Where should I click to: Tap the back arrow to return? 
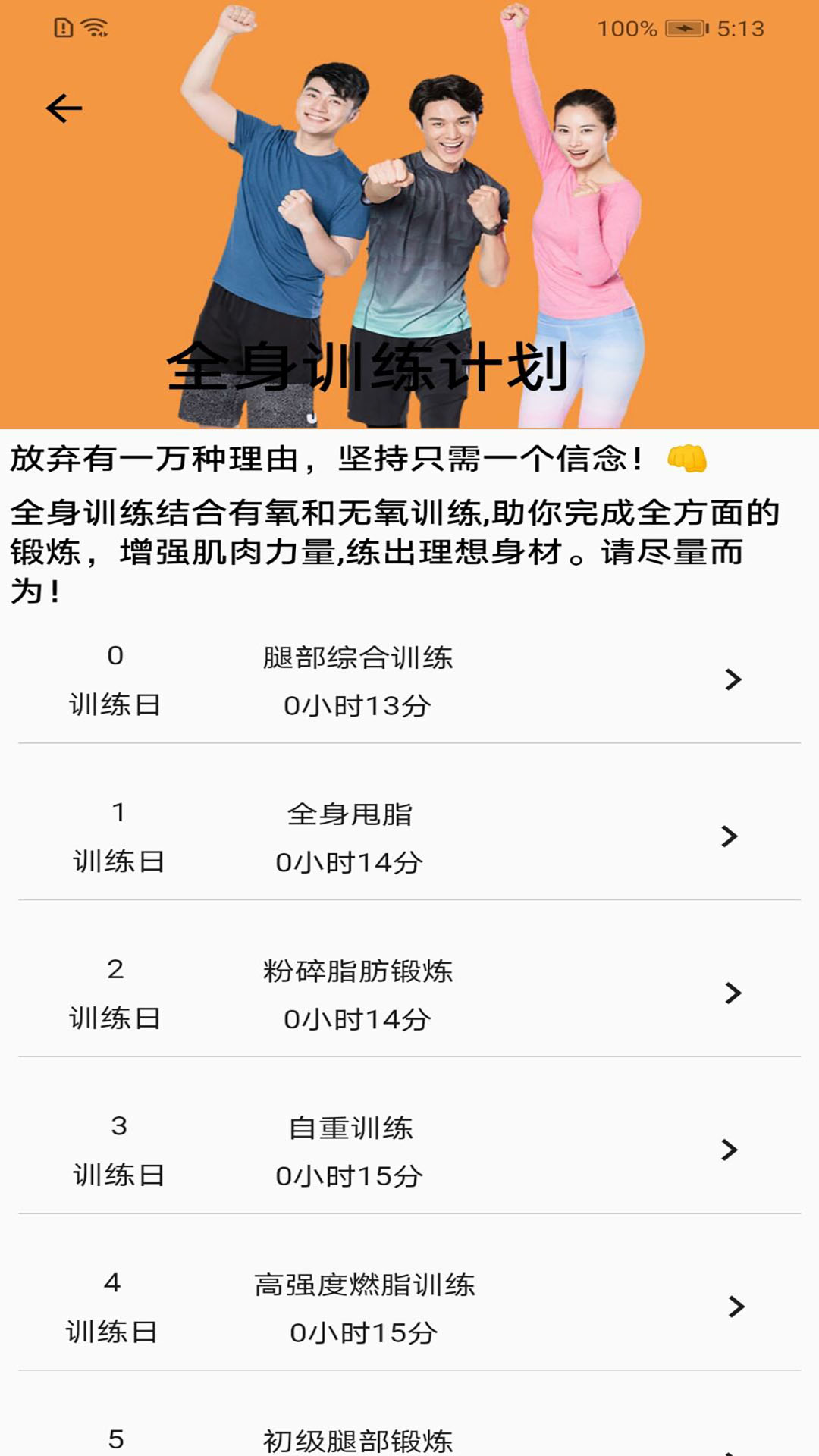click(64, 108)
